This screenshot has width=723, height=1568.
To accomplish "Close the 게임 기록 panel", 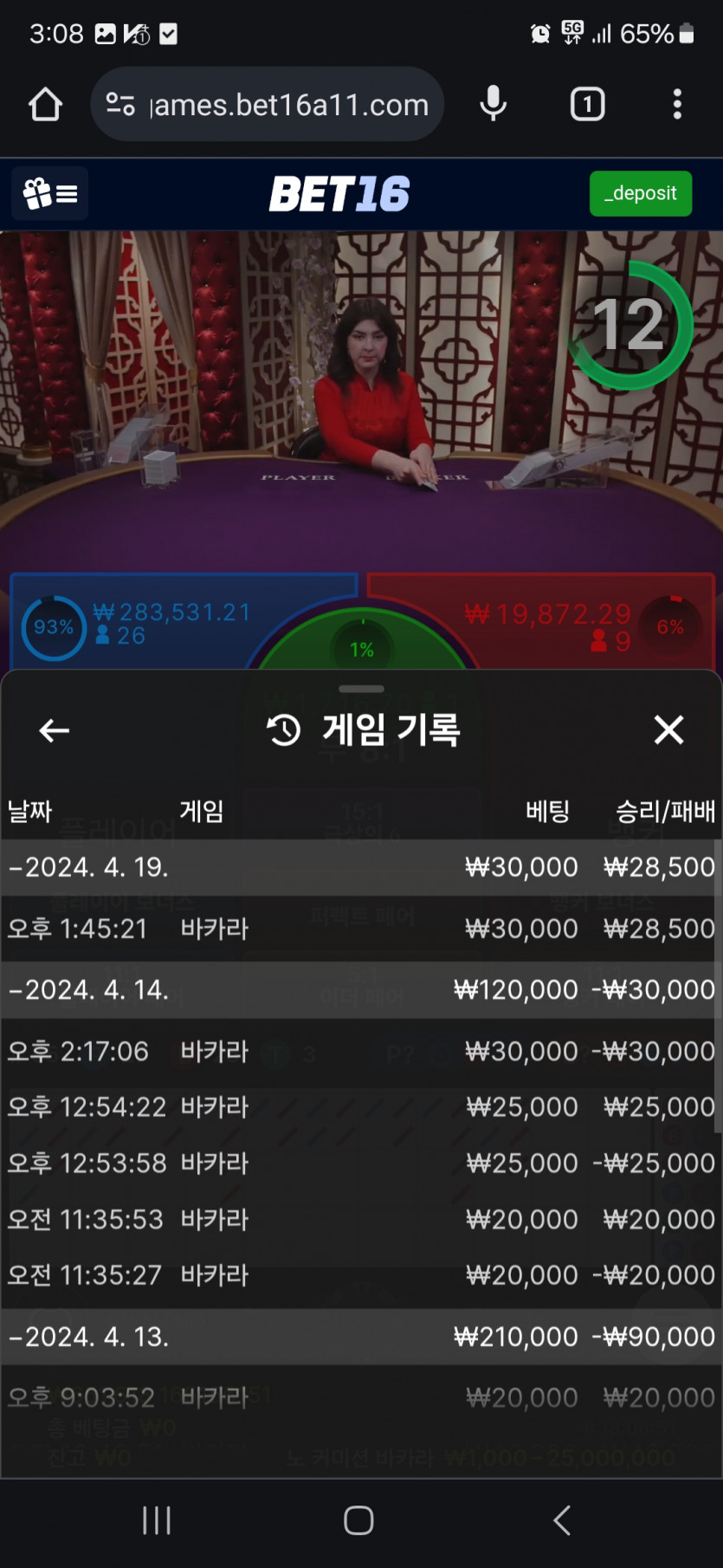I will 668,730.
